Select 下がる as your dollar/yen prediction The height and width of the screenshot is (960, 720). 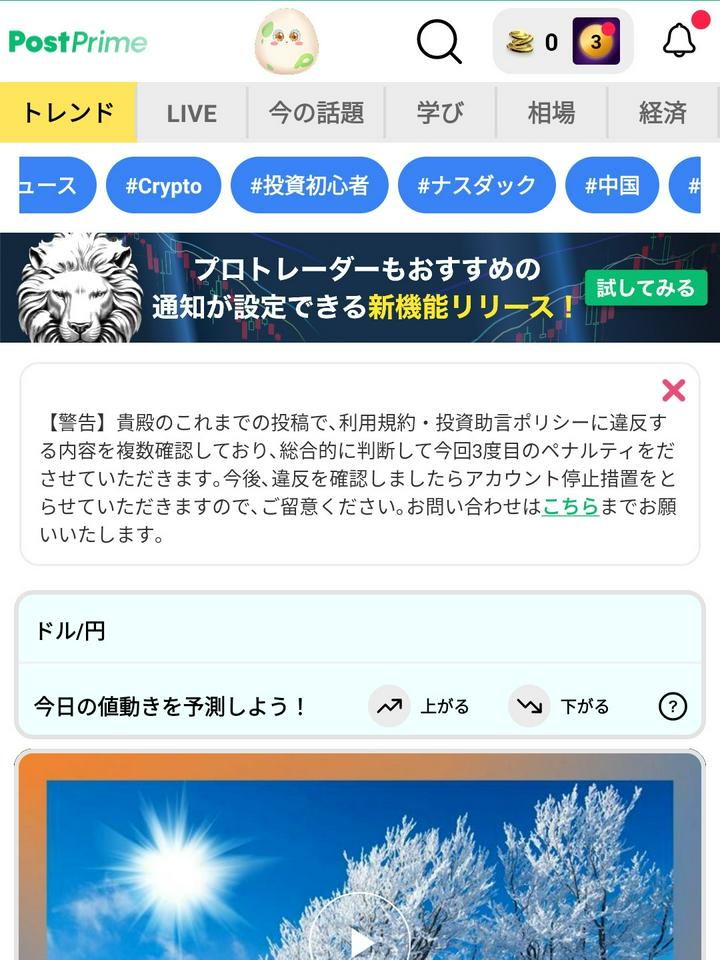[583, 706]
